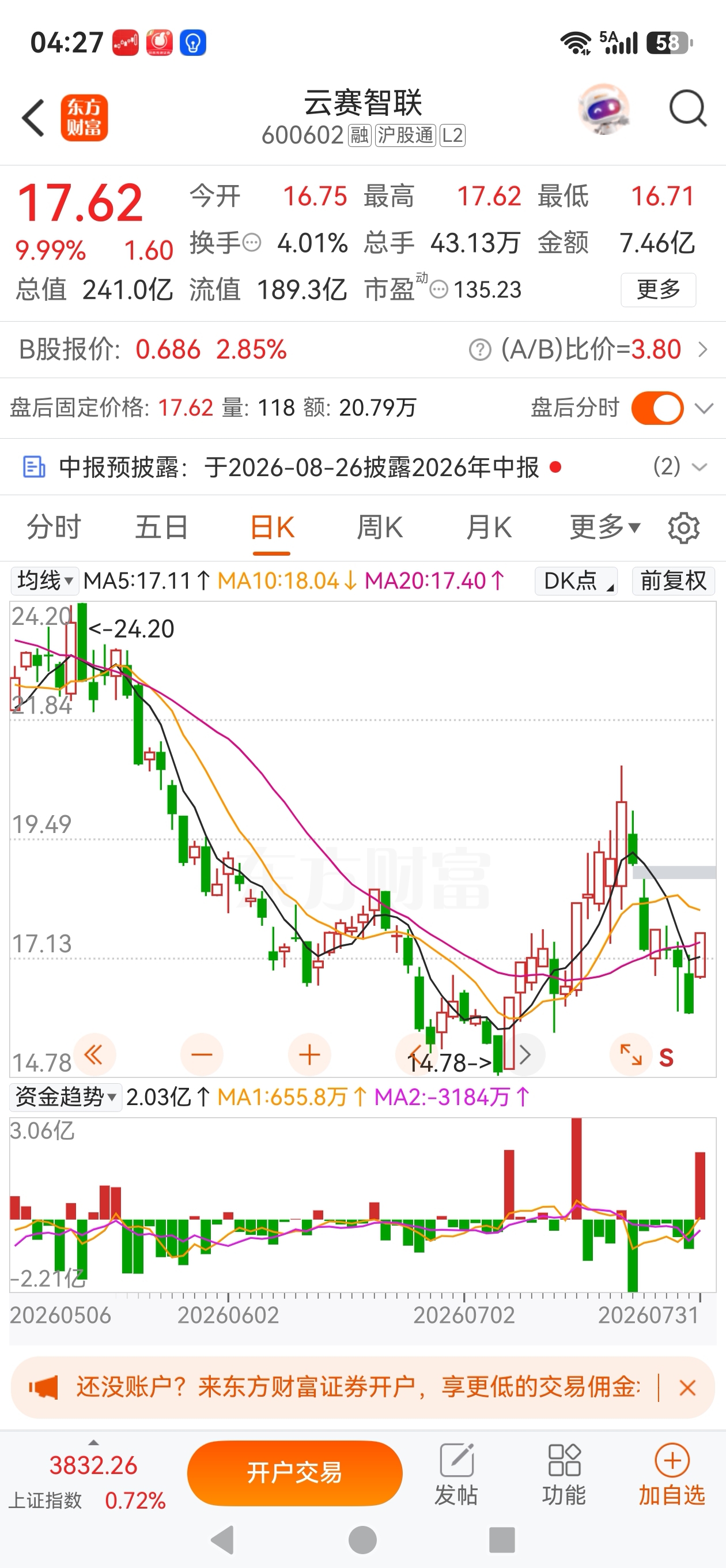Go back using the top-left arrow
This screenshot has height=1568, width=726.
(x=33, y=118)
